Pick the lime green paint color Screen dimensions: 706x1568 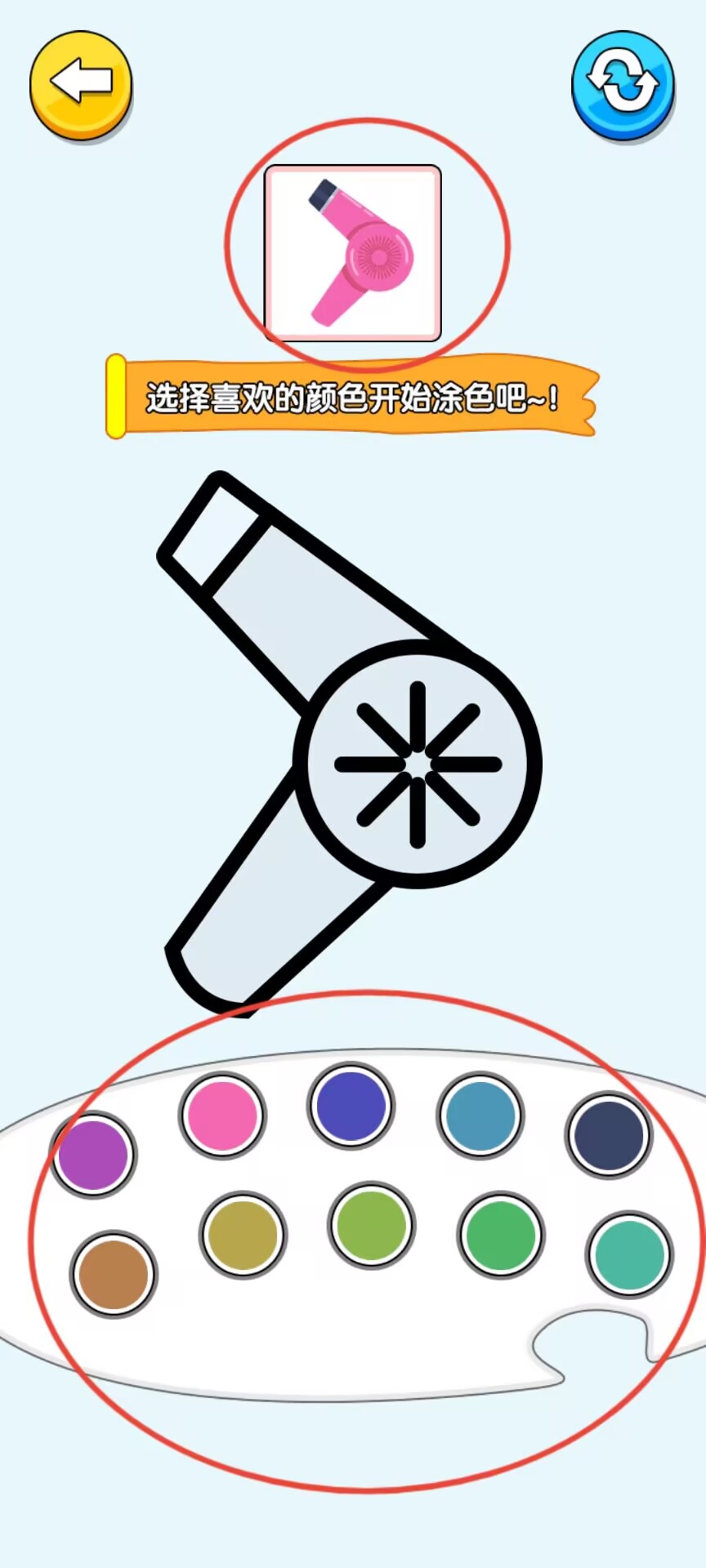click(372, 1225)
